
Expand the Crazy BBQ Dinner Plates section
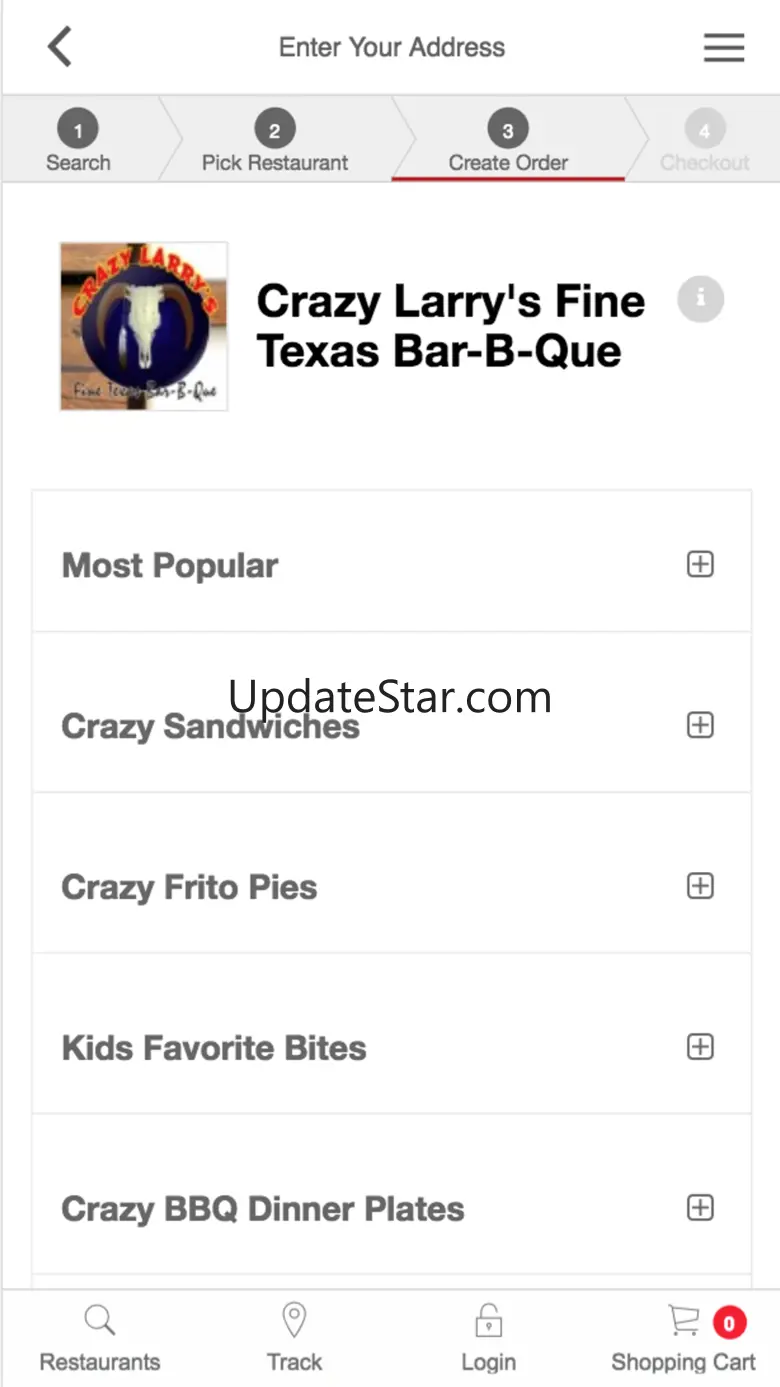[700, 1208]
